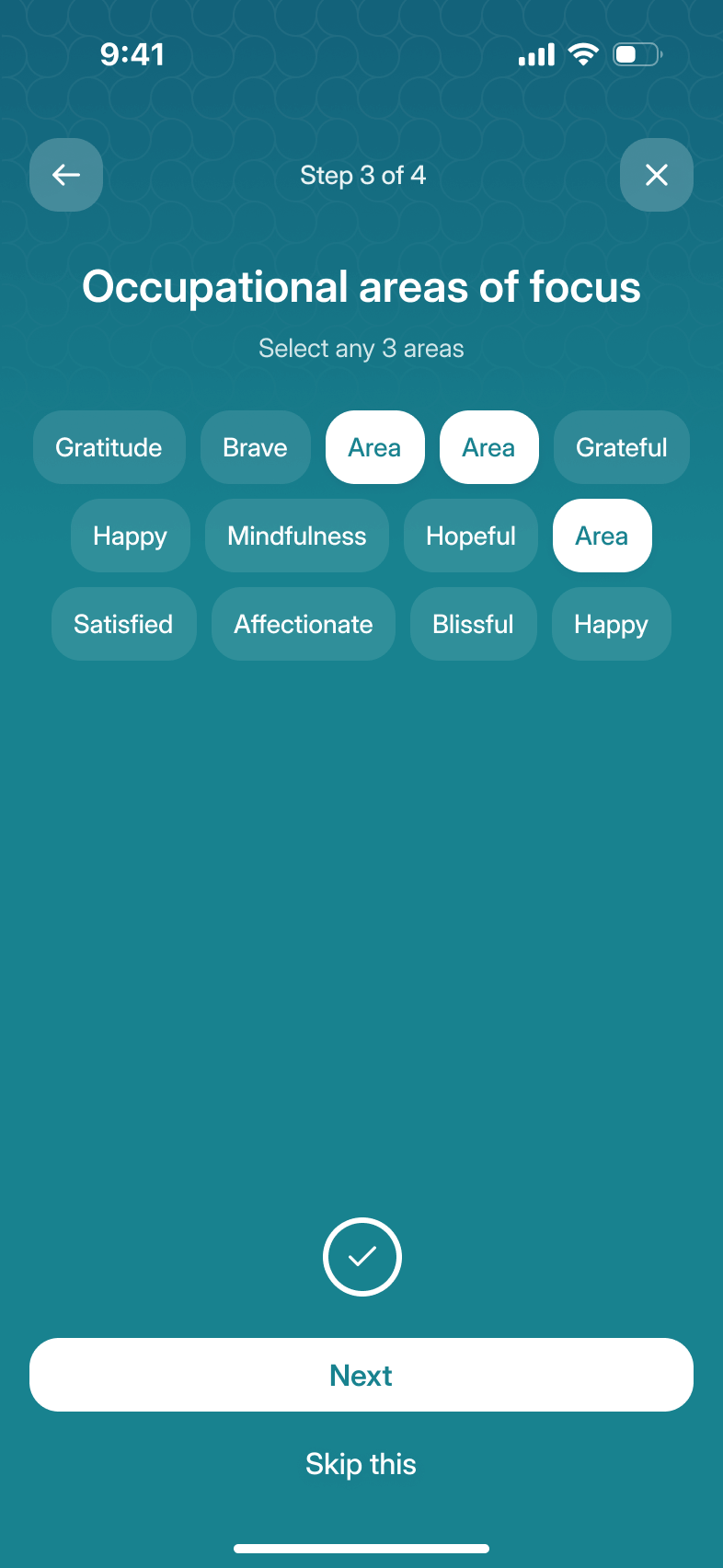Select the Gratitude chip

click(109, 447)
